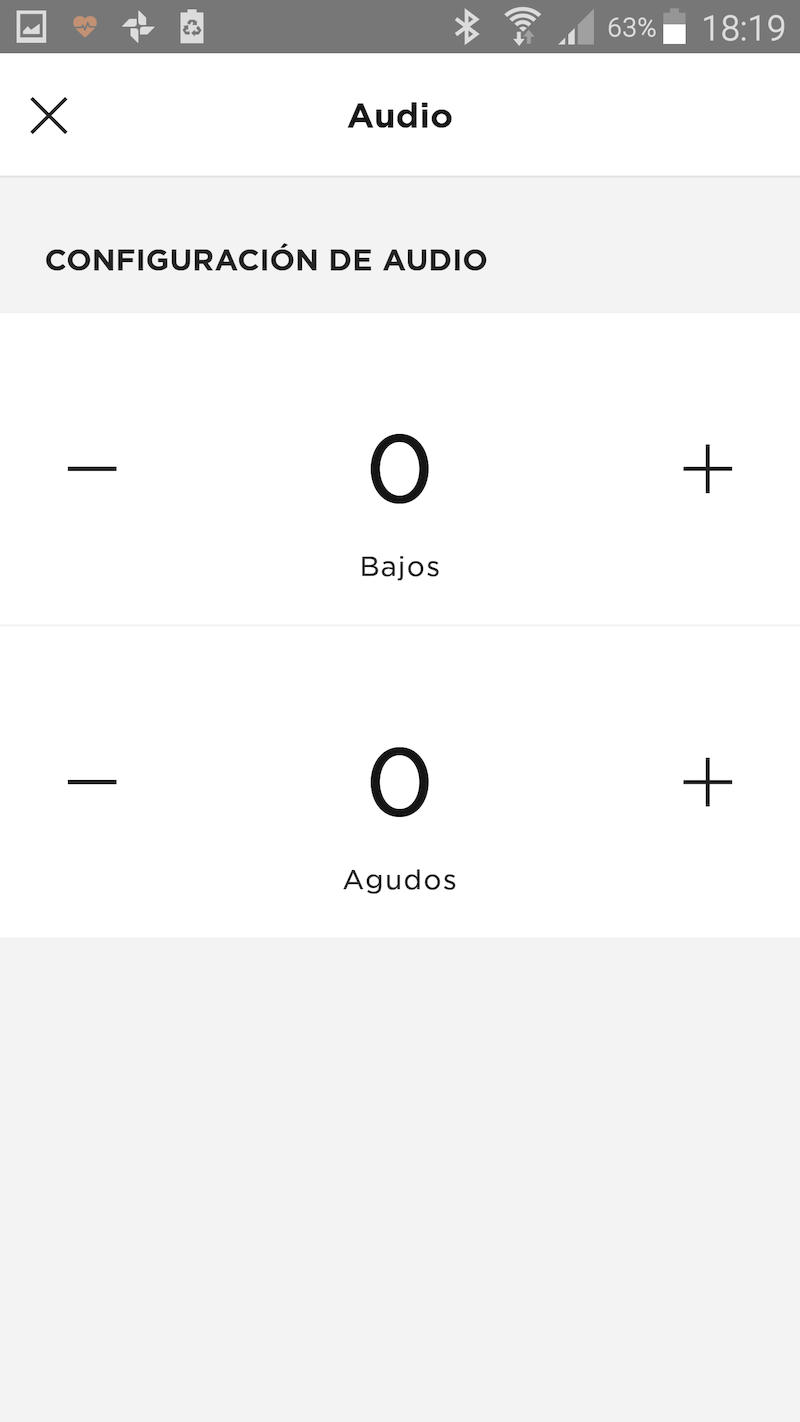Increase the Bajos level
This screenshot has height=1422, width=800.
point(707,468)
